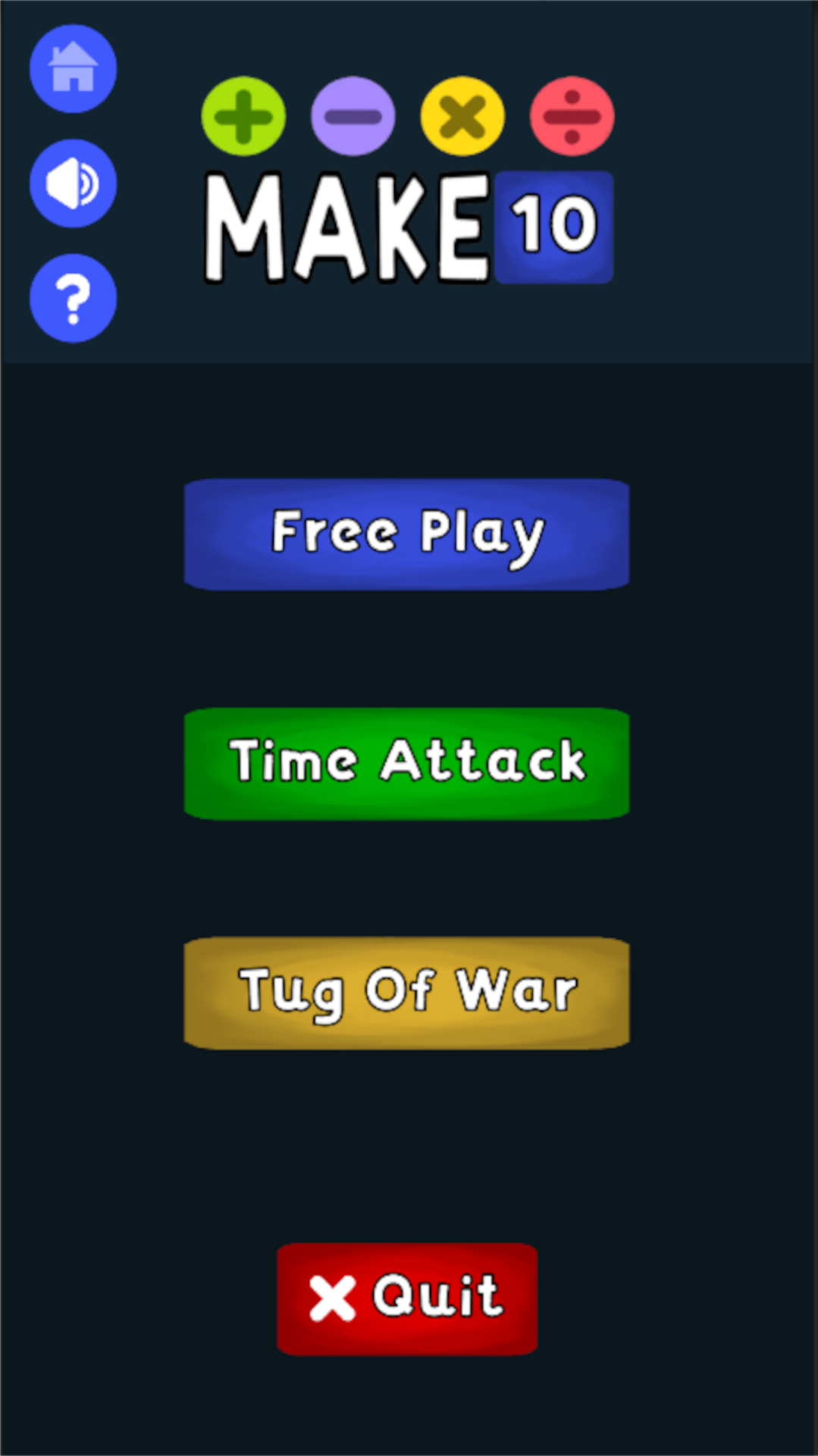Choose Tug Of War mode
This screenshot has height=1456, width=818.
[x=407, y=993]
